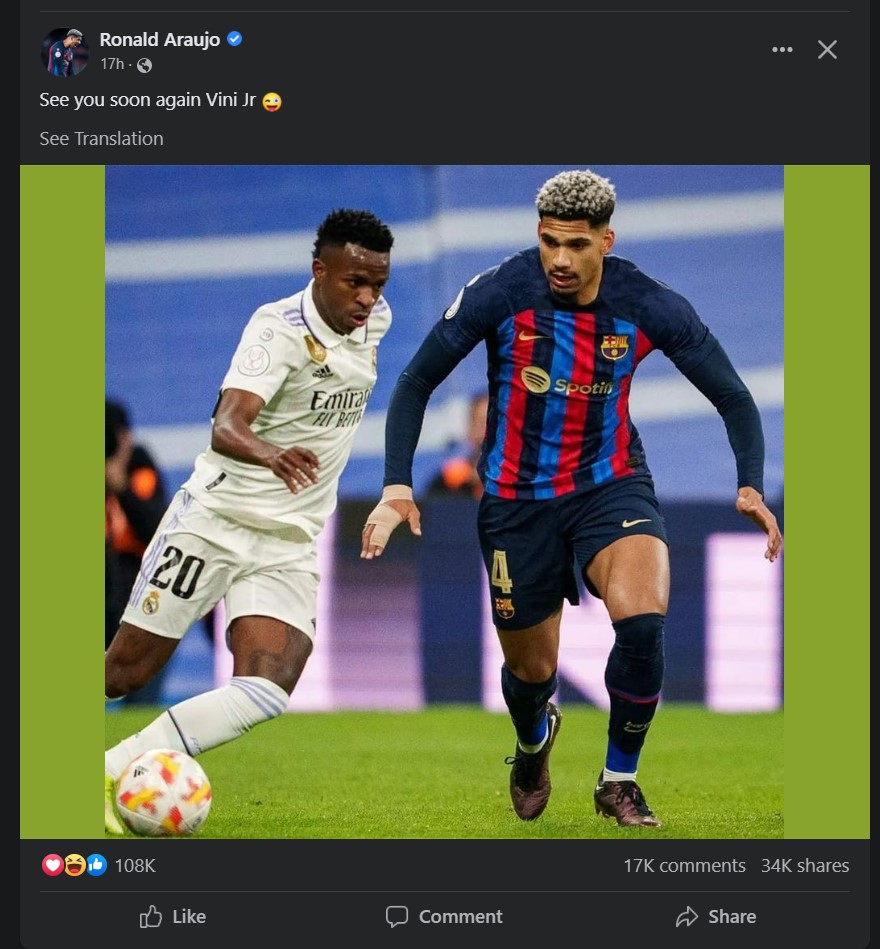The height and width of the screenshot is (949, 880).
Task: Close this post with the X
Action: click(x=827, y=50)
